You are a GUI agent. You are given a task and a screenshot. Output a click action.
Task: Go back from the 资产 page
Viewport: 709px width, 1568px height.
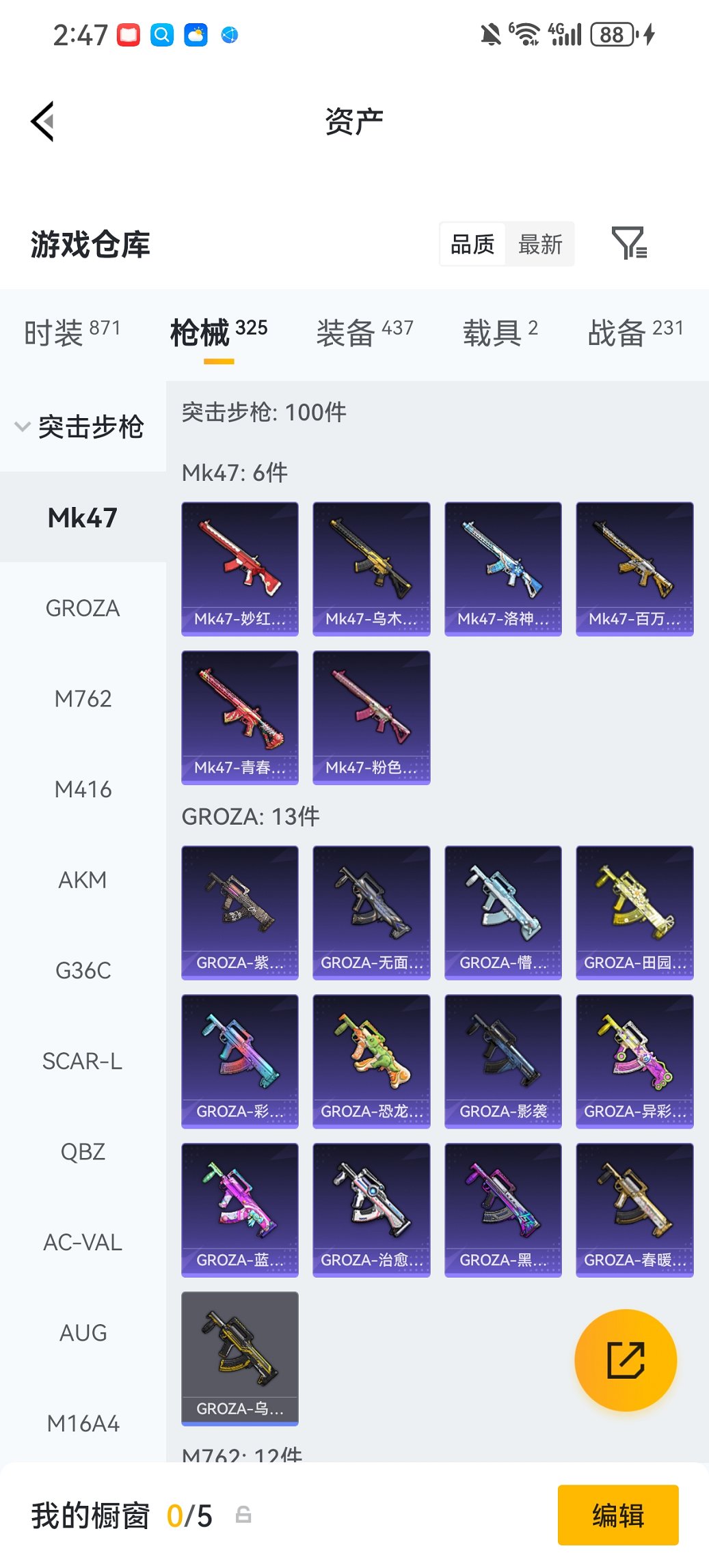(x=42, y=122)
